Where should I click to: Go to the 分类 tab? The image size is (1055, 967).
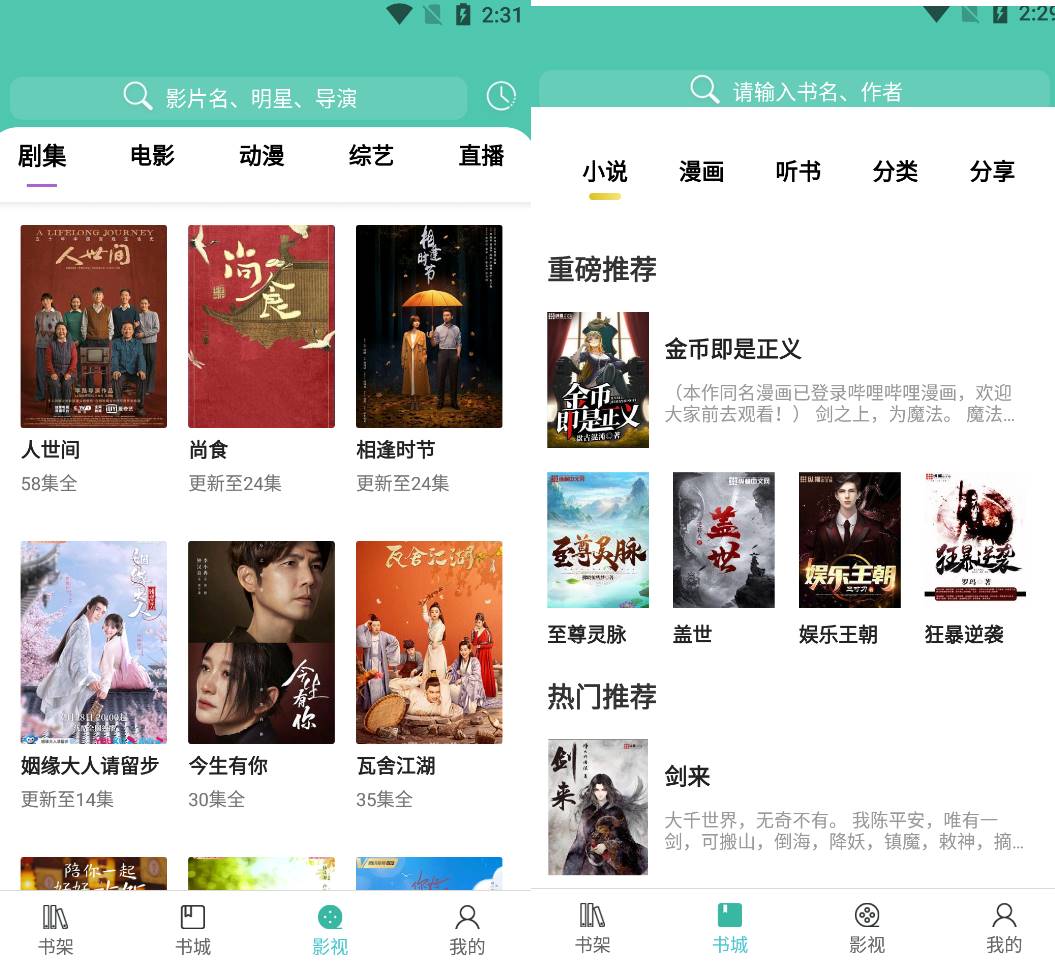click(895, 172)
